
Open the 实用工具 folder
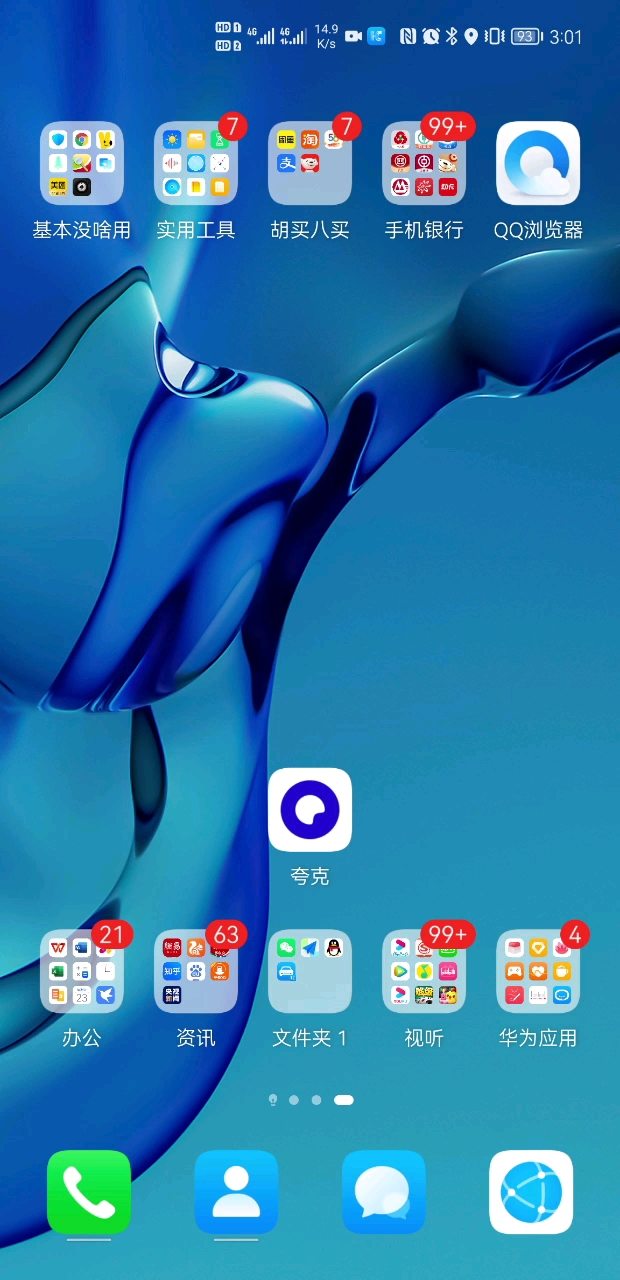(196, 164)
